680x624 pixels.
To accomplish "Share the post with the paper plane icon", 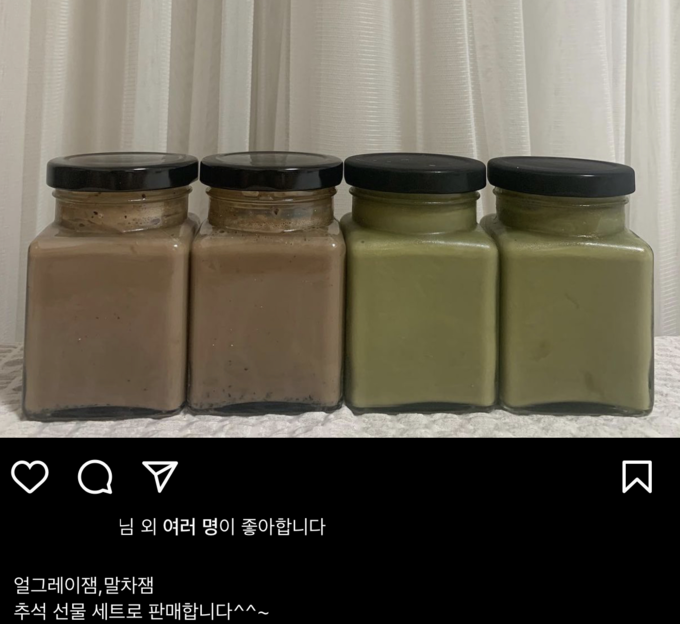I will click(160, 476).
